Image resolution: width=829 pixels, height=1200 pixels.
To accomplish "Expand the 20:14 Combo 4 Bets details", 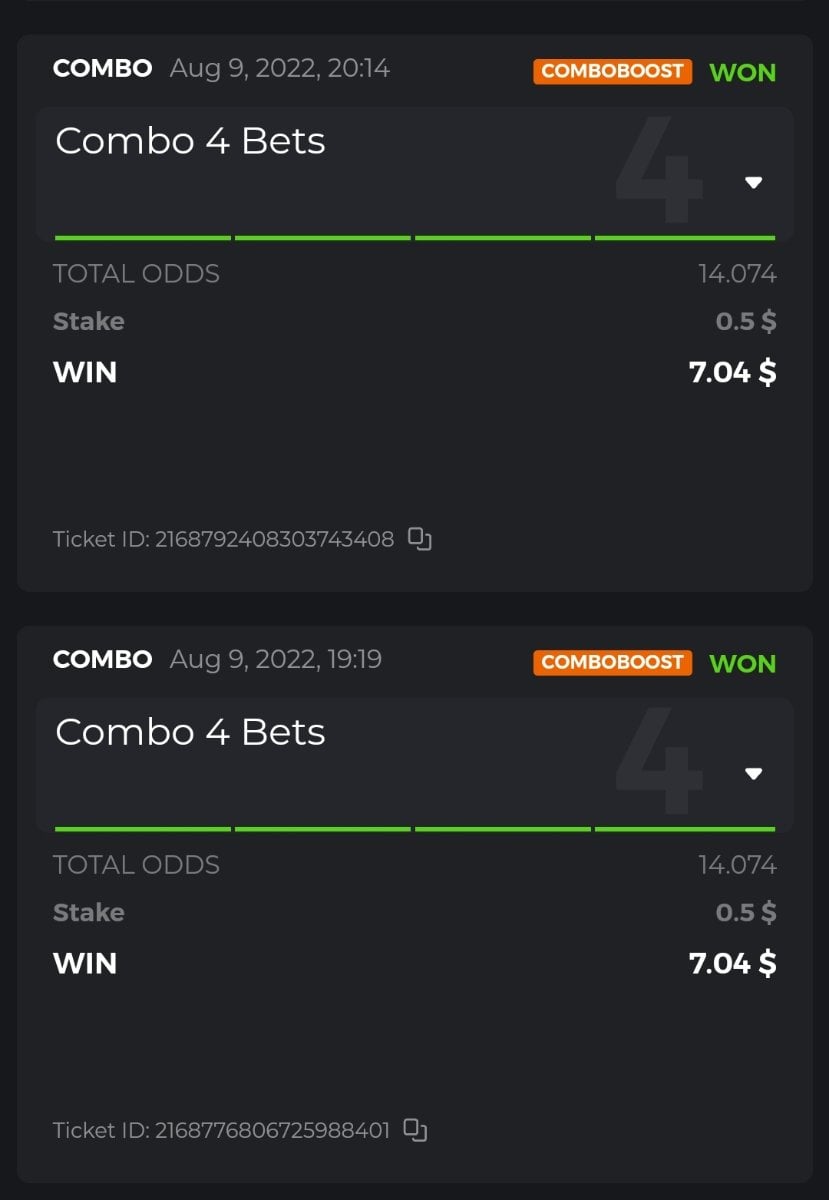I will 754,182.
